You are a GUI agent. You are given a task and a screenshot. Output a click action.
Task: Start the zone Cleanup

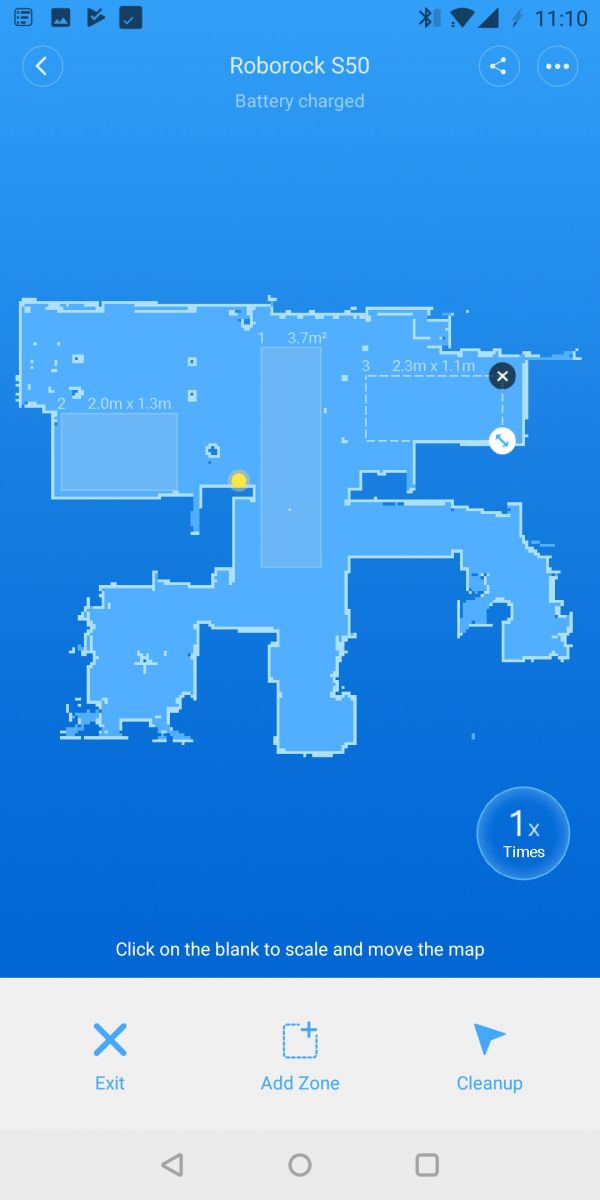[489, 1055]
